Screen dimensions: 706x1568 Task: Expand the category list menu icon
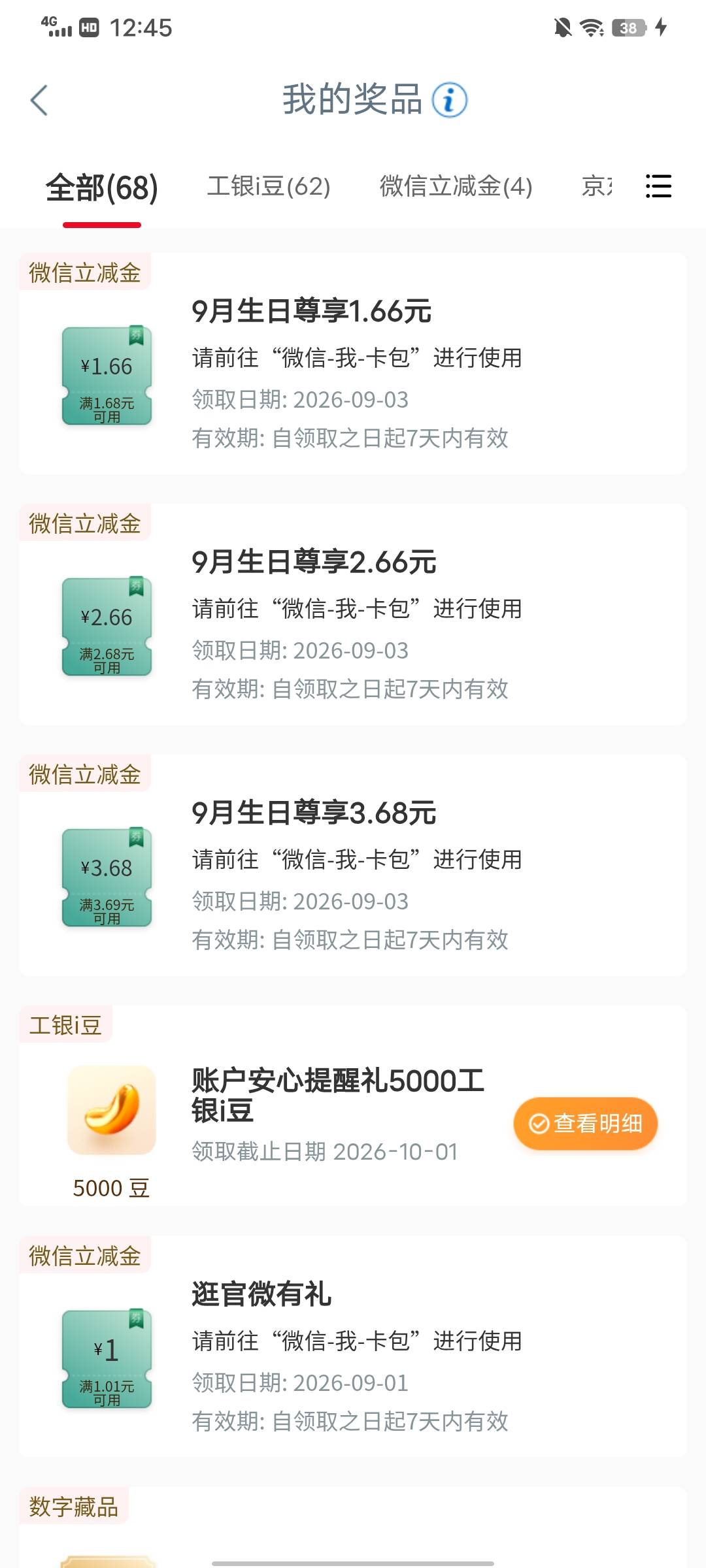pyautogui.click(x=658, y=186)
